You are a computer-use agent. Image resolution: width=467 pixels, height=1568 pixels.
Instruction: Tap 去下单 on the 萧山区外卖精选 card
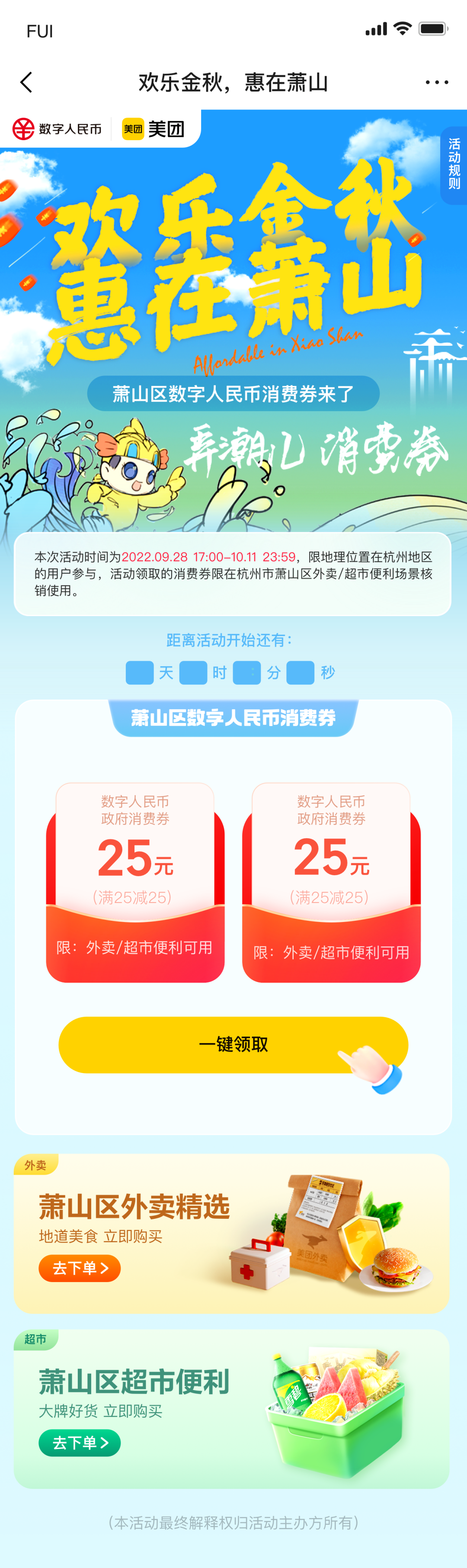(80, 1268)
